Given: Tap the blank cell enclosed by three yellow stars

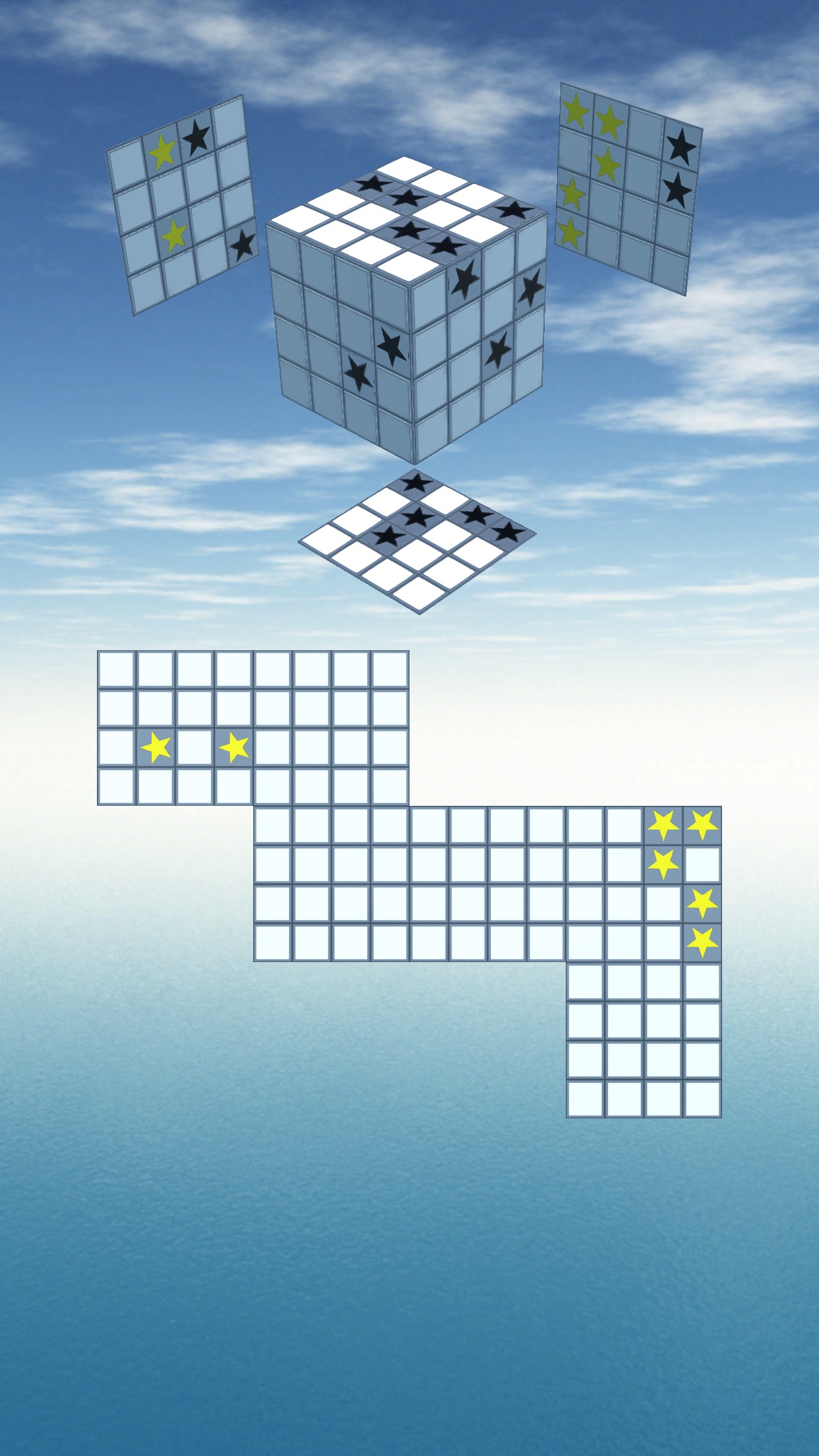Looking at the screenshot, I should [702, 864].
